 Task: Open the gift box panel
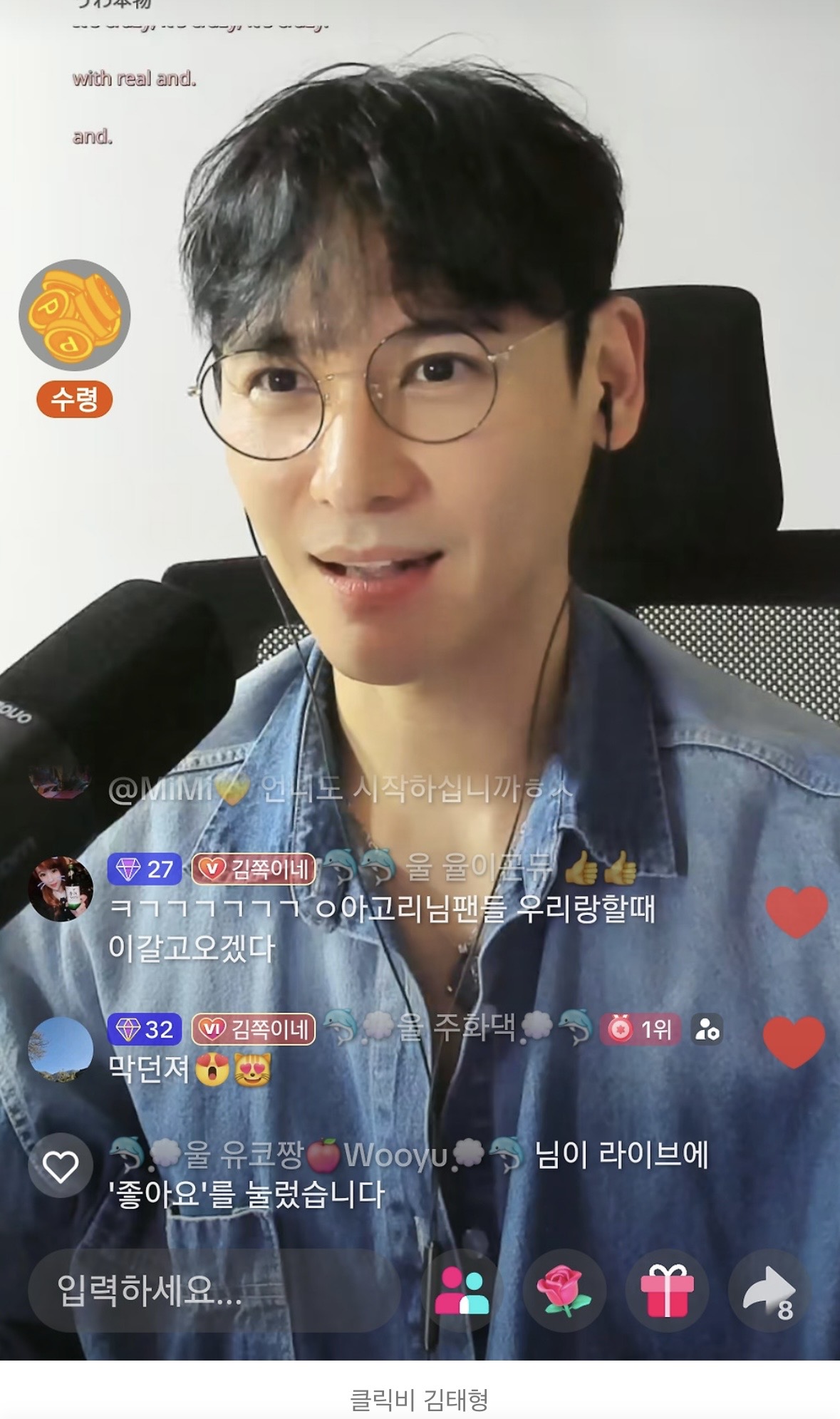click(667, 1291)
